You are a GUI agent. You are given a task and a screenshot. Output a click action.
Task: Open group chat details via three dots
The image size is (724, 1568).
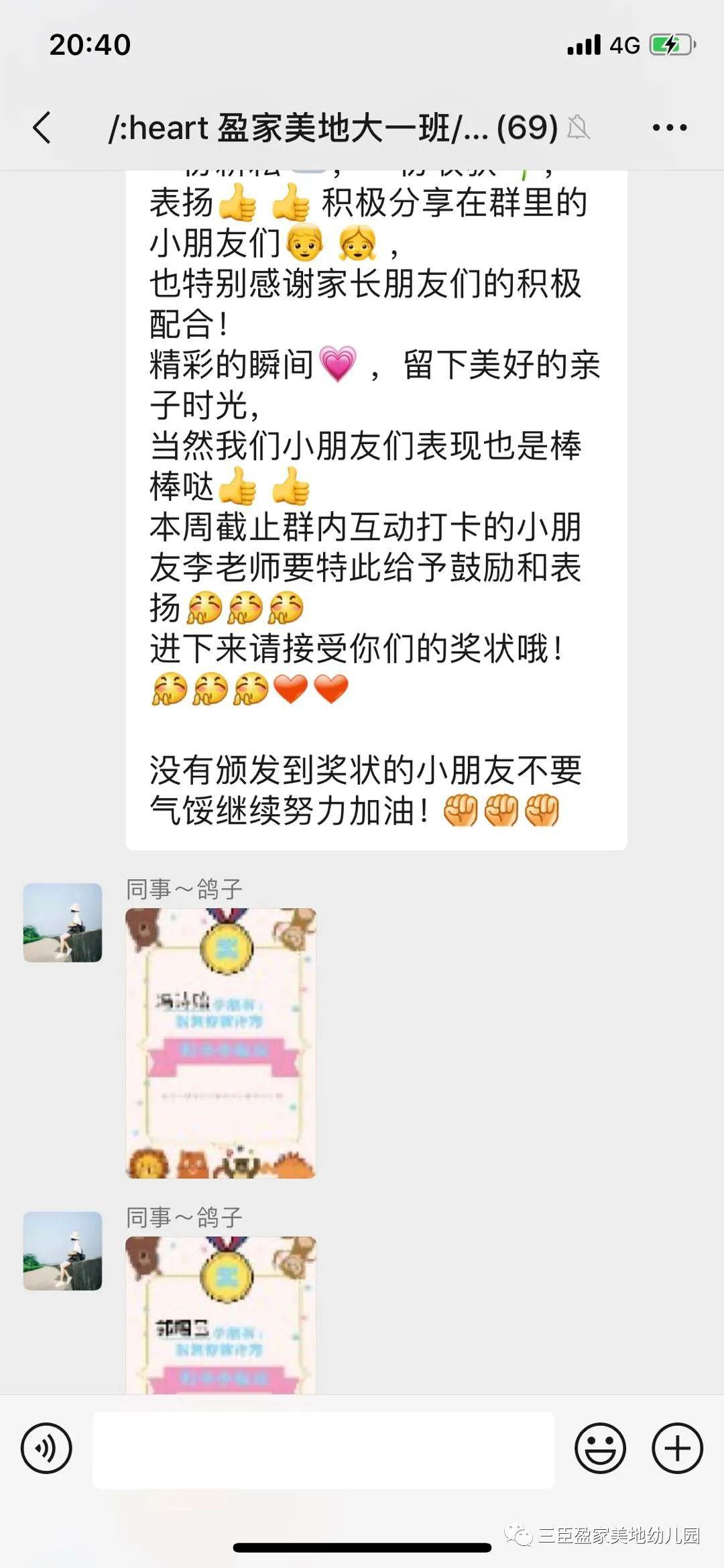tap(670, 127)
